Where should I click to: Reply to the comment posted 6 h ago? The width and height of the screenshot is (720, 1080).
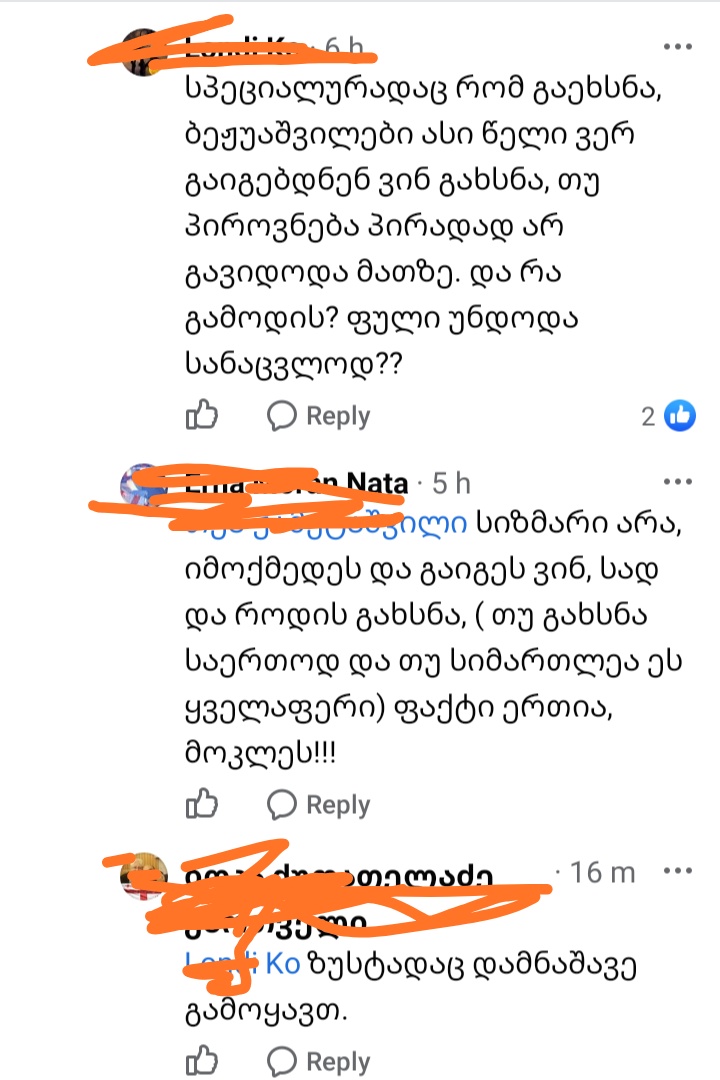pos(319,416)
